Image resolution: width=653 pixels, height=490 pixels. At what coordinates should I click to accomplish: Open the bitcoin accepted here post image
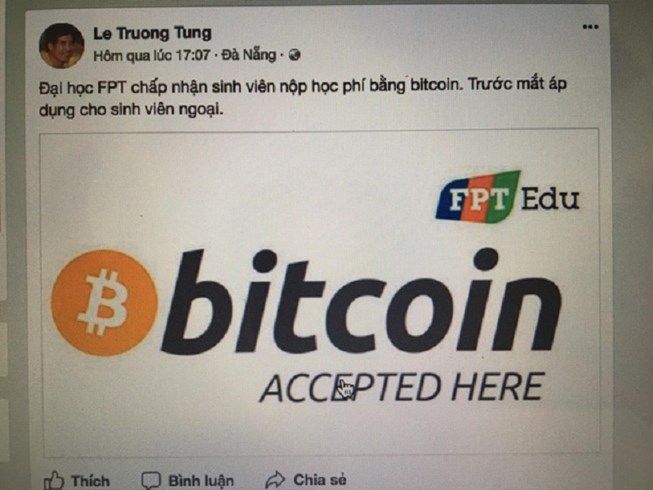[320, 290]
